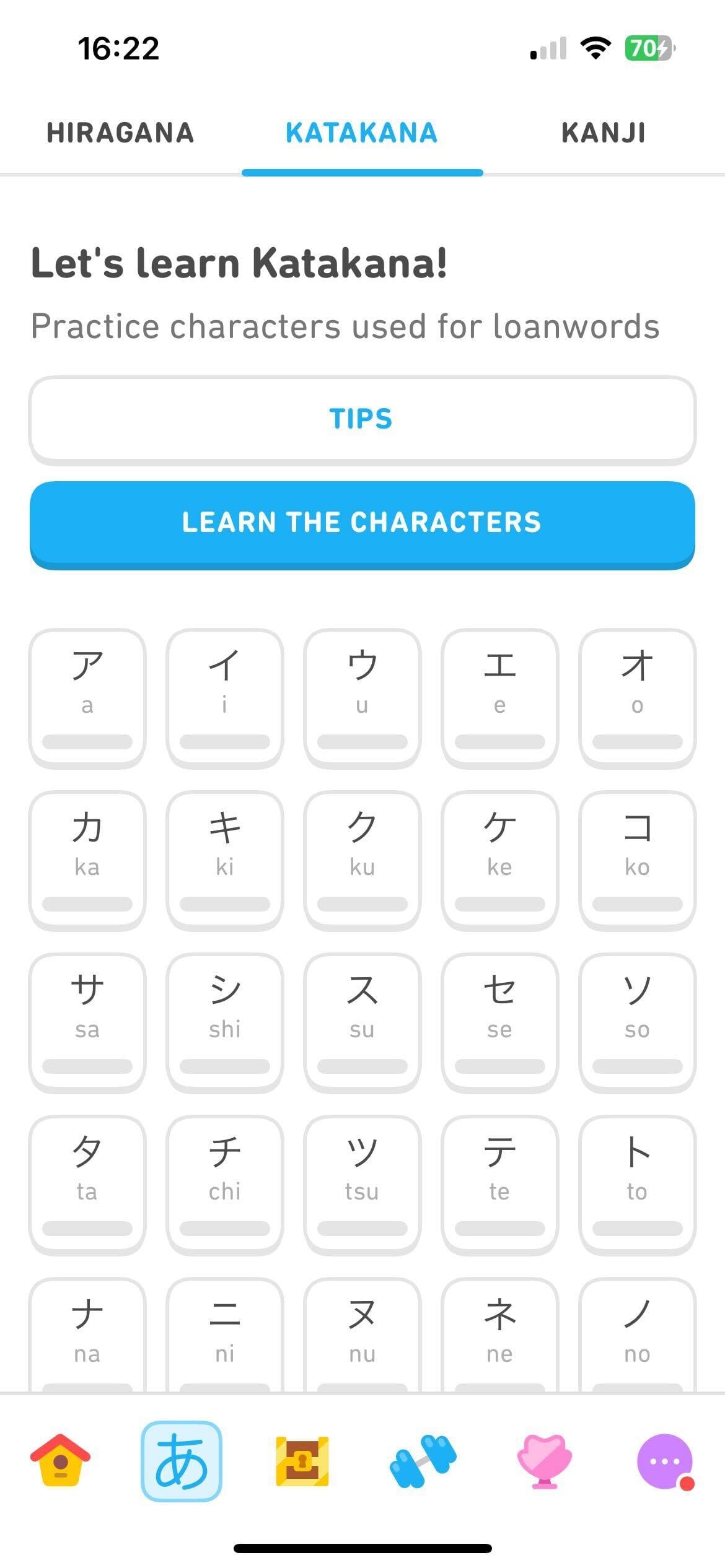
Task: Select the KATAKANA tab
Action: click(x=362, y=133)
